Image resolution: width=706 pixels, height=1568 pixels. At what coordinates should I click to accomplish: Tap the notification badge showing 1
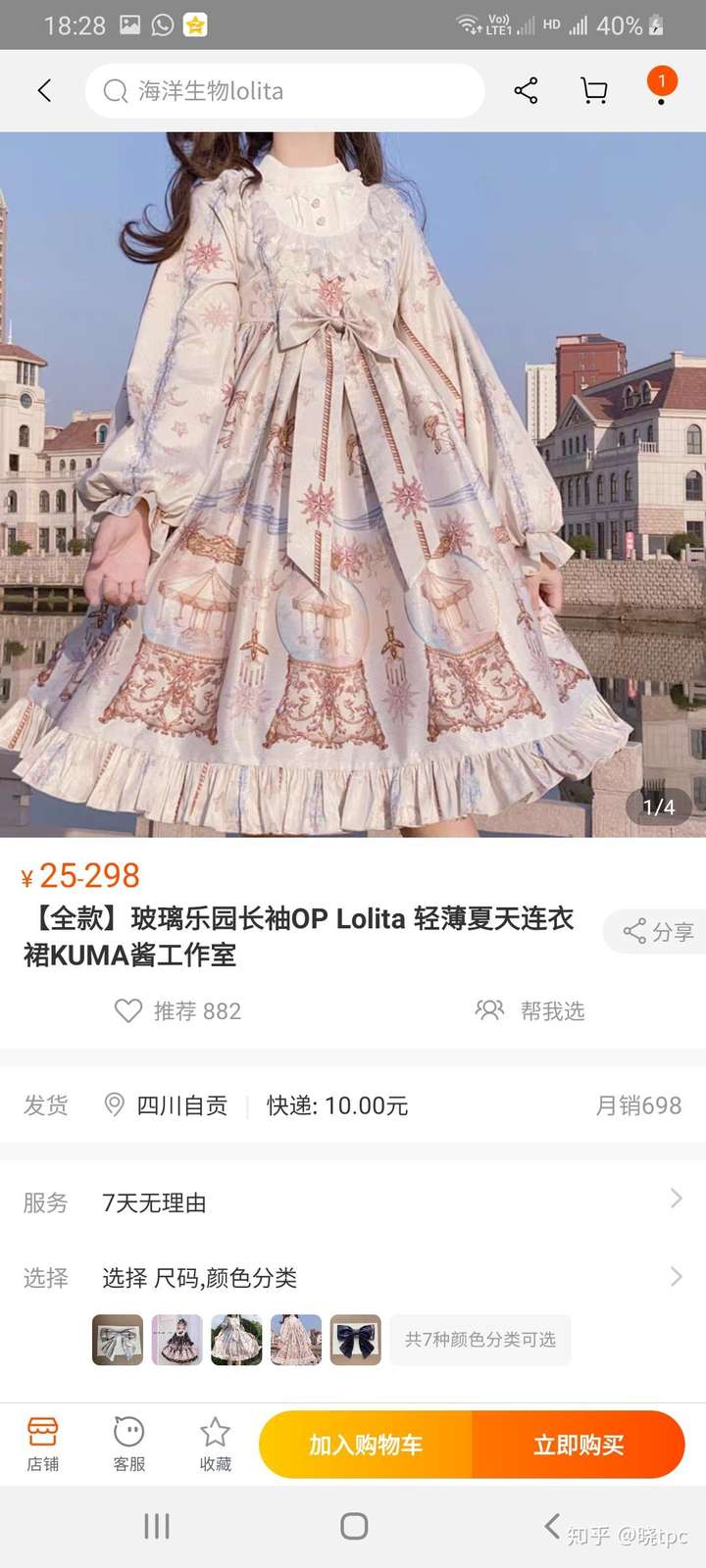point(662,82)
